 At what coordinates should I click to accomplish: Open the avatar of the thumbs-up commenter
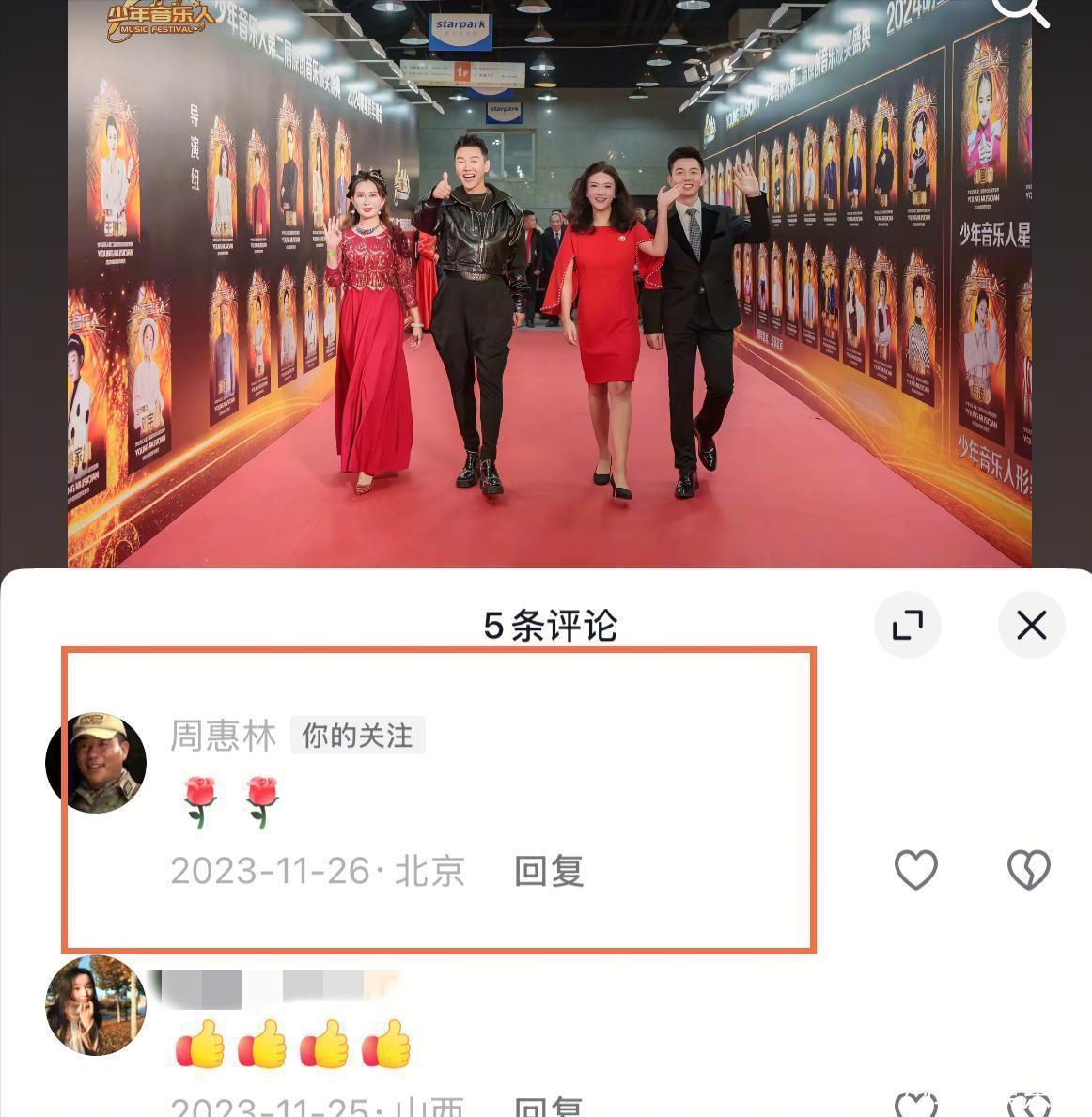(x=96, y=1005)
